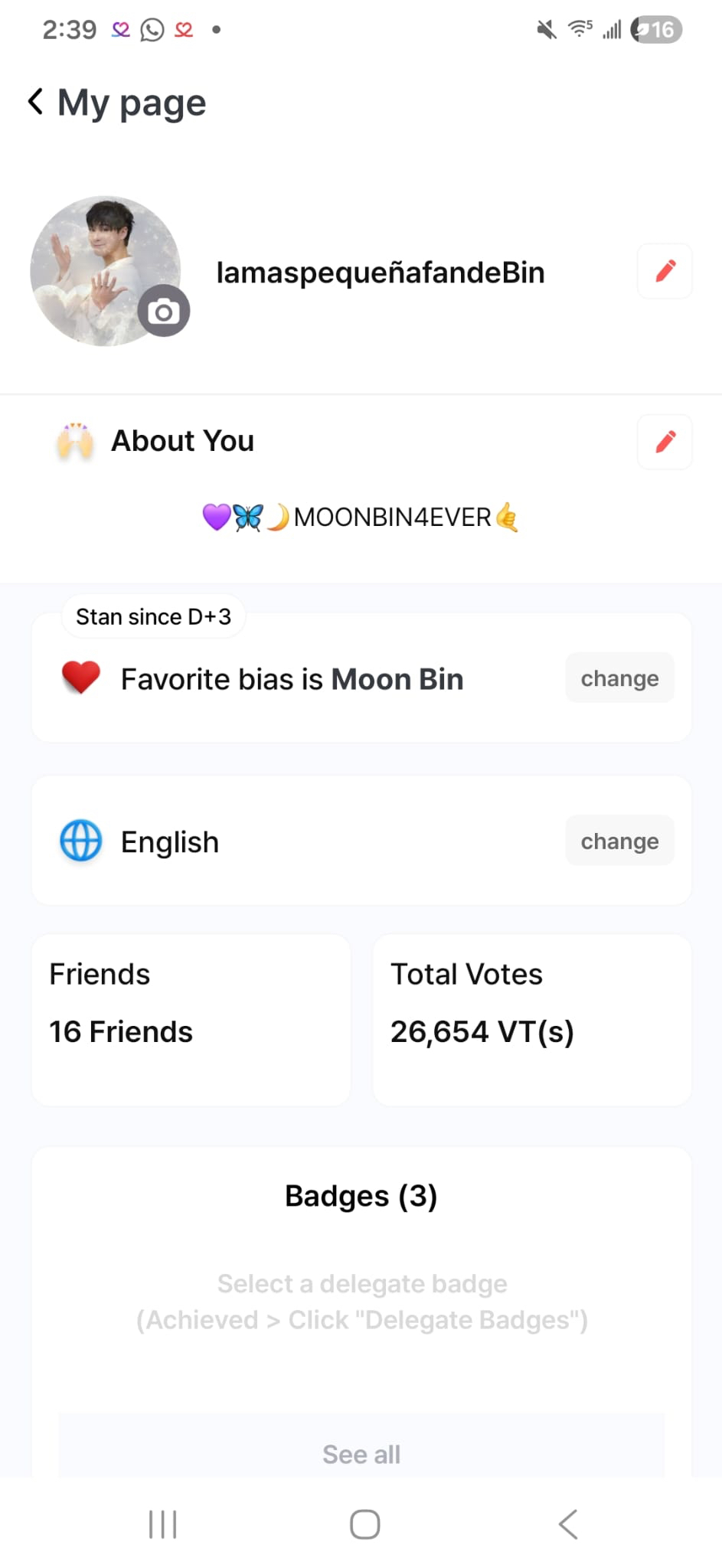Tap the blue globe icon next to English
Image resolution: width=722 pixels, height=1568 pixels.
[80, 840]
